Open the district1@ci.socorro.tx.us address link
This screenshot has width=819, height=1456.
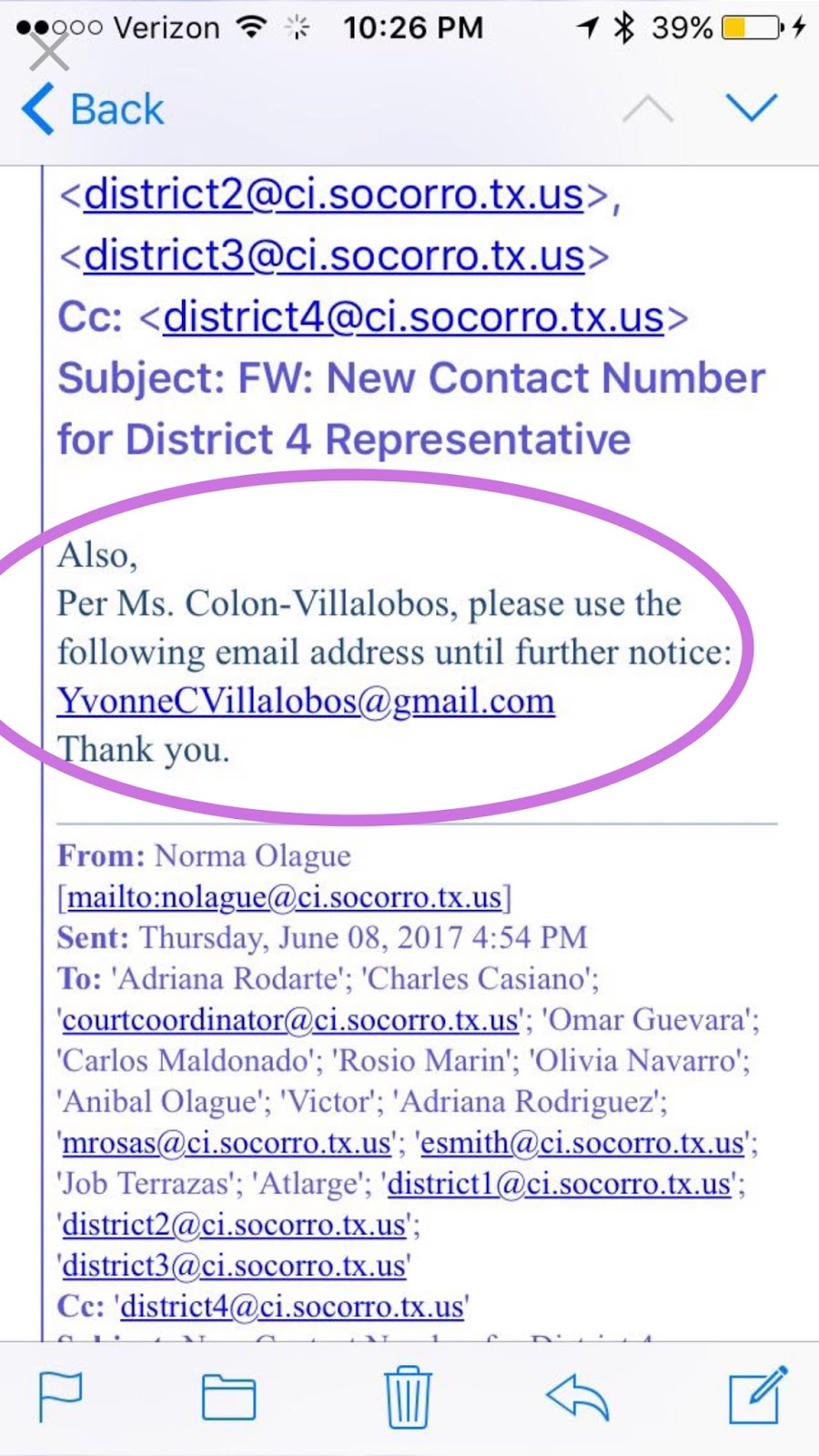[x=560, y=1184]
